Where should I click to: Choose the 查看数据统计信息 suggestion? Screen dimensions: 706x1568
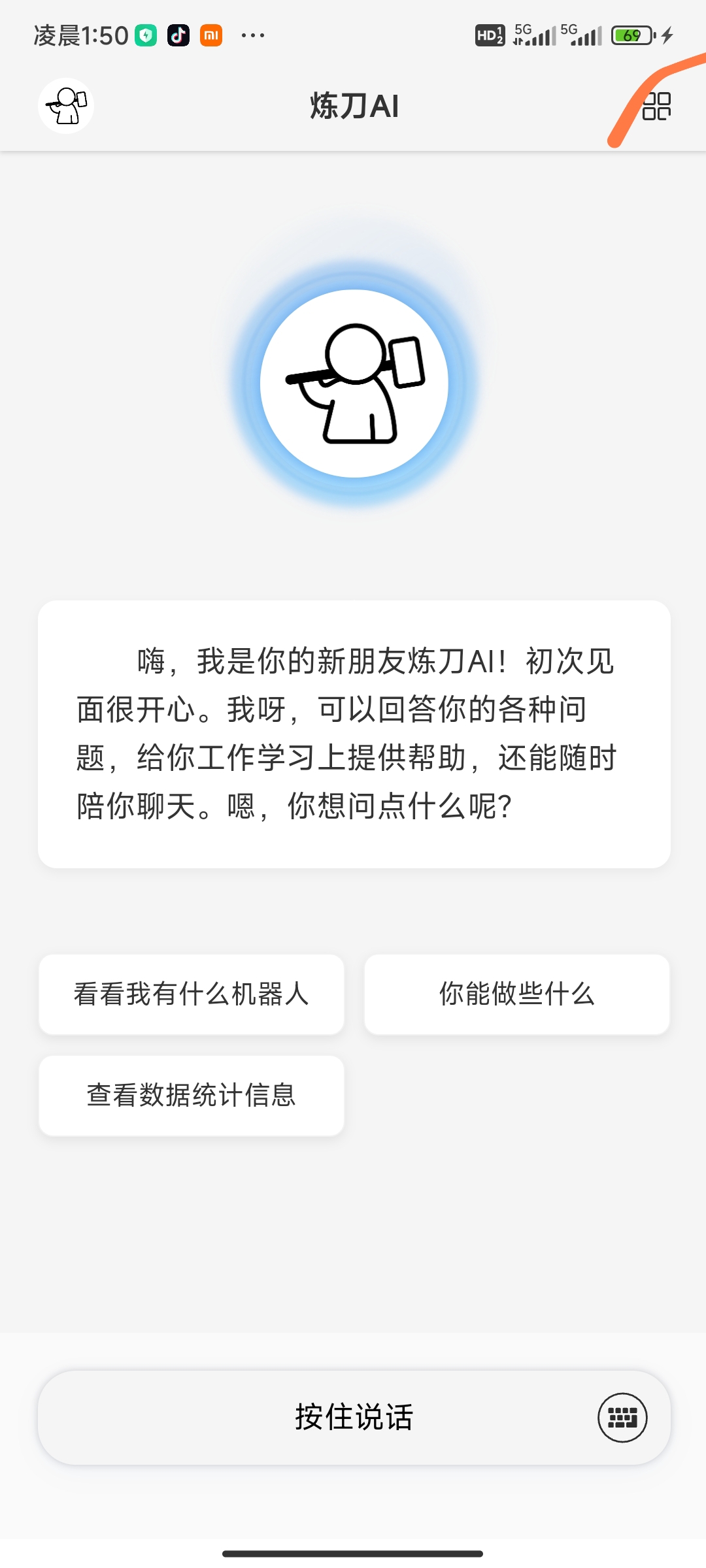[192, 1096]
